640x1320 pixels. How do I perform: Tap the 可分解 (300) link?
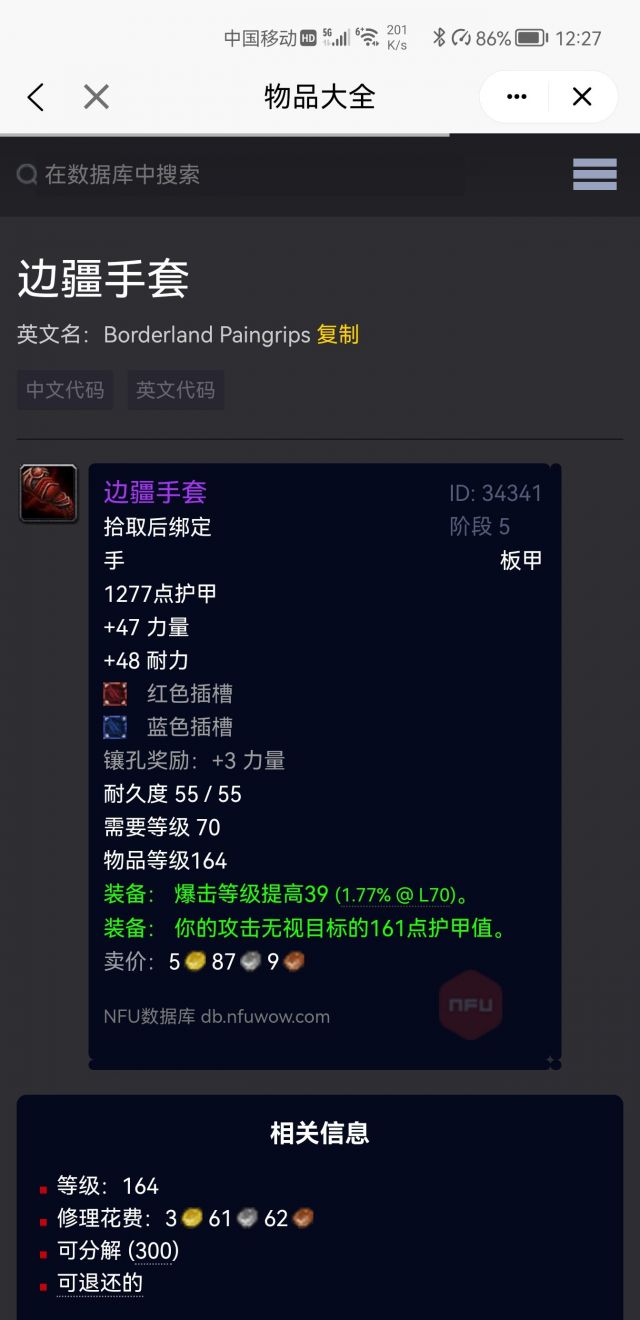(118, 1251)
